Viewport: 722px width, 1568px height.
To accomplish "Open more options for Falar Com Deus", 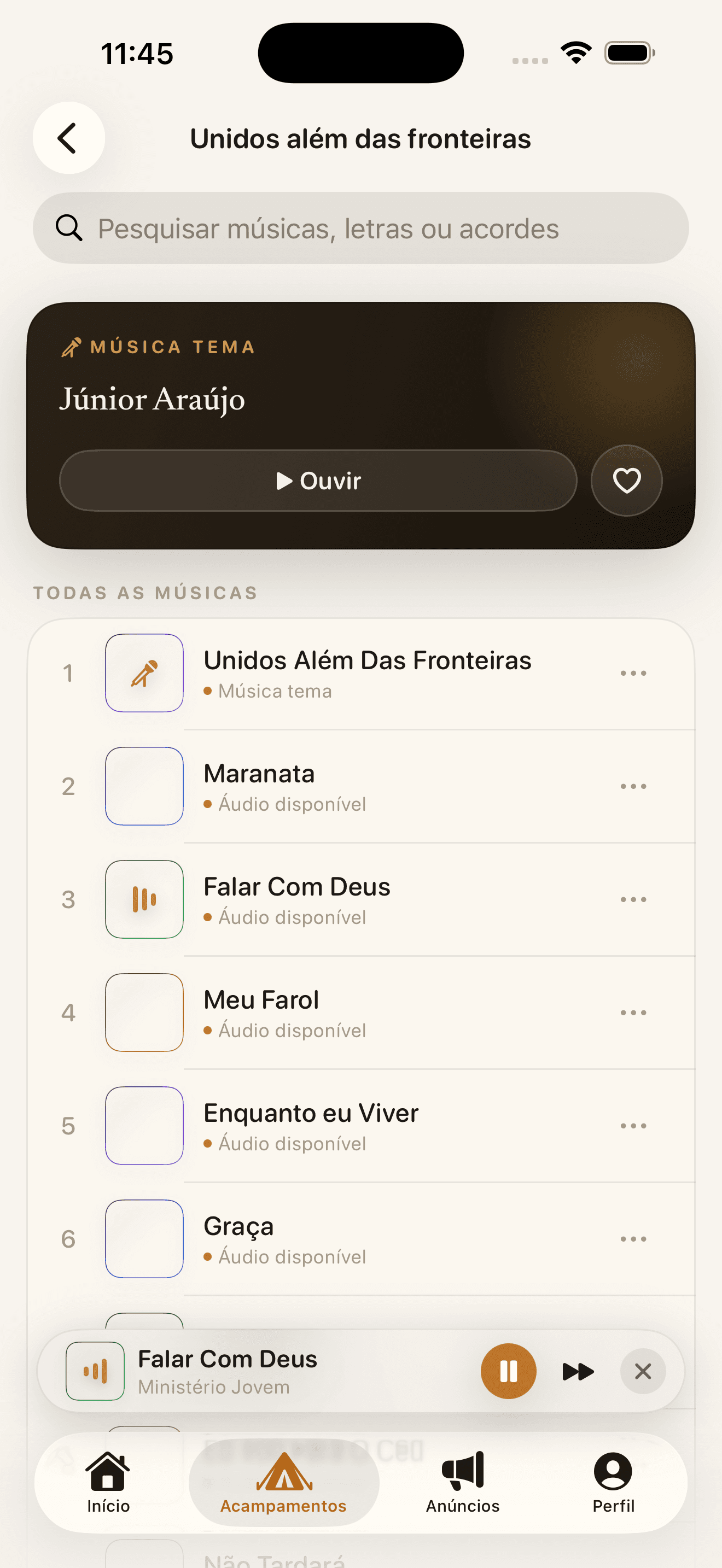I will tap(633, 900).
